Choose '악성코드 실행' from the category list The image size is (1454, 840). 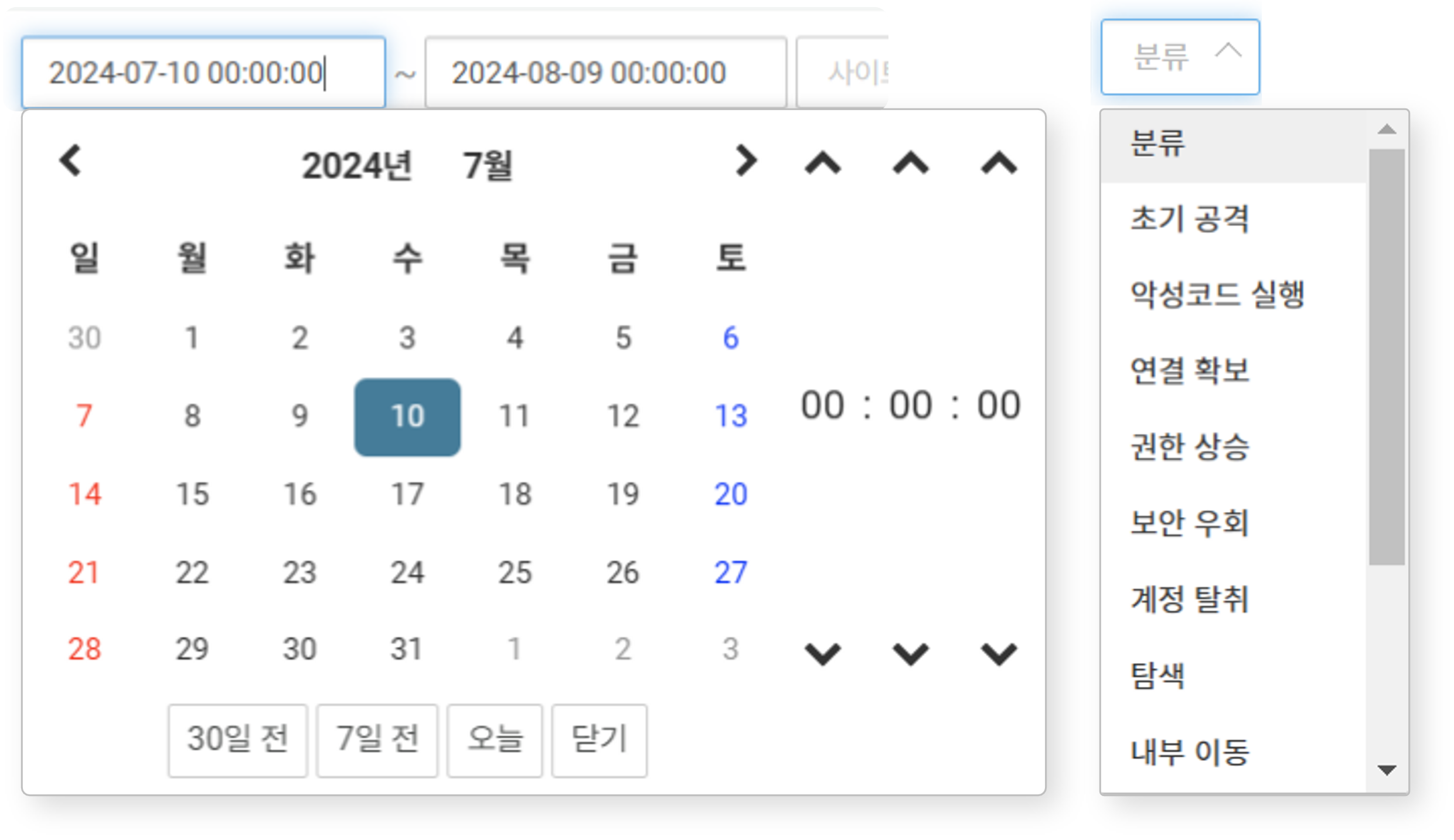point(1217,295)
